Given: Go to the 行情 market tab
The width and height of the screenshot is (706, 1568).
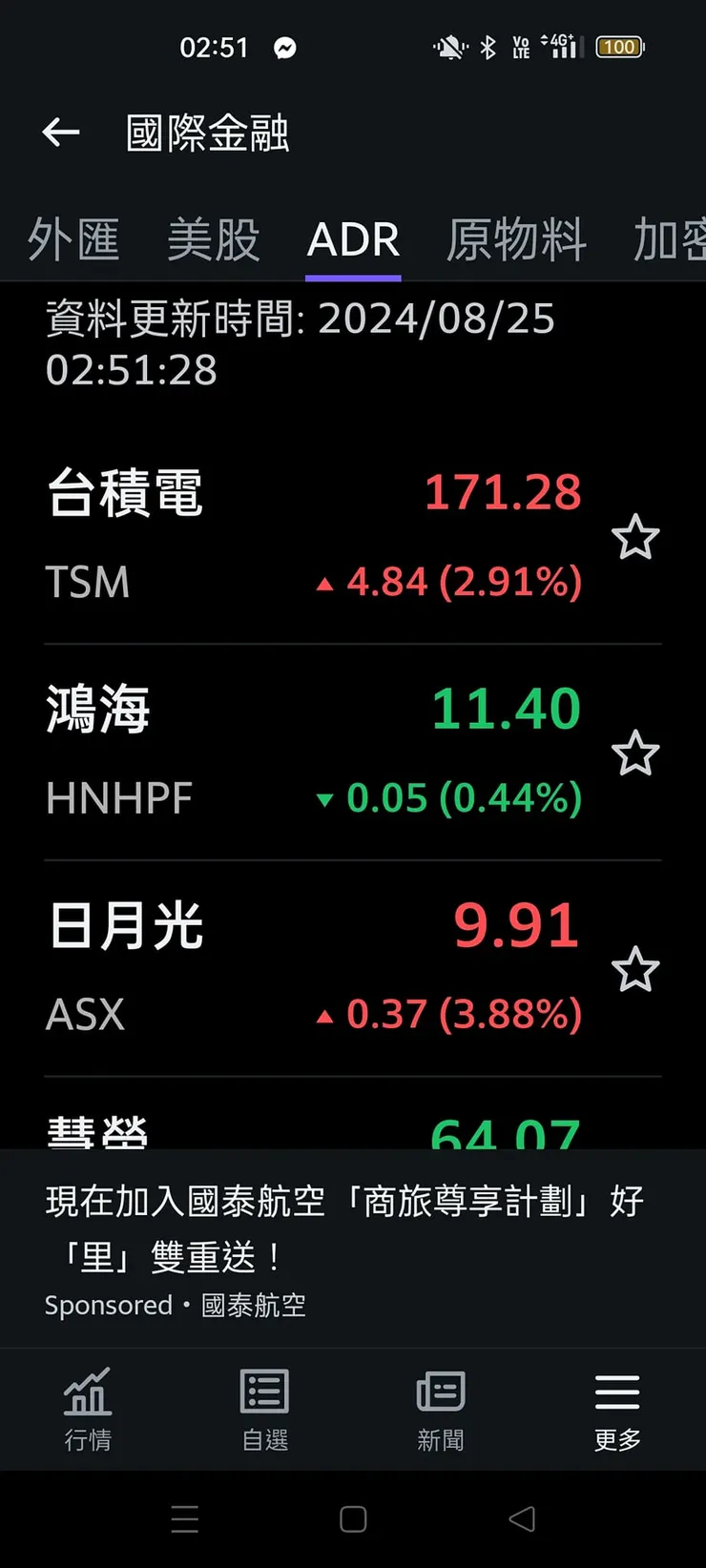Looking at the screenshot, I should [88, 1408].
